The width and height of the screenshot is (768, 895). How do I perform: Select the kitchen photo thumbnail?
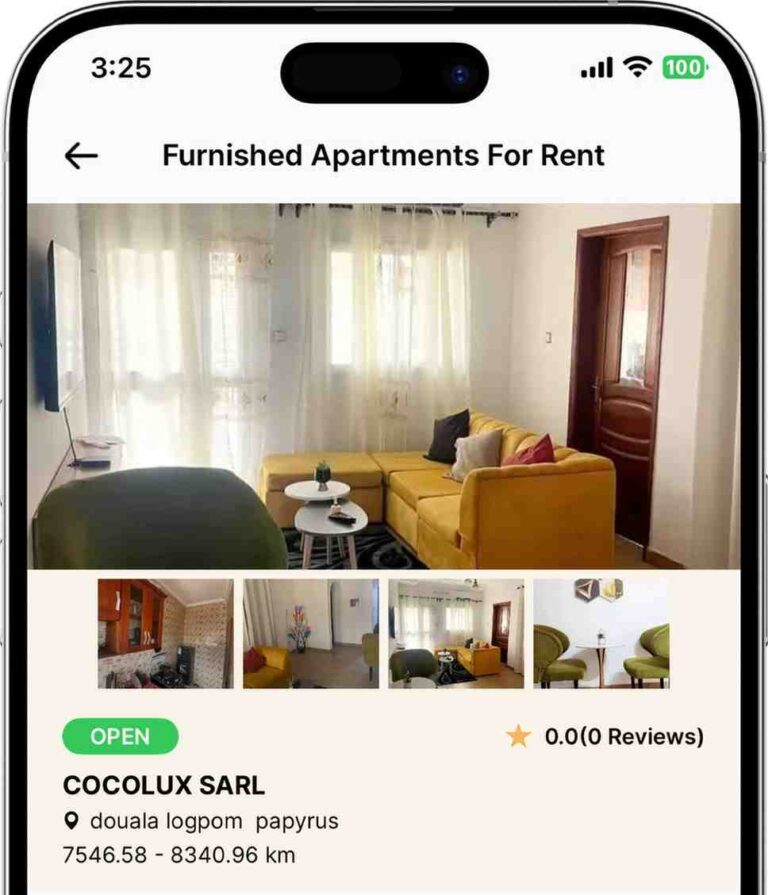(x=165, y=633)
